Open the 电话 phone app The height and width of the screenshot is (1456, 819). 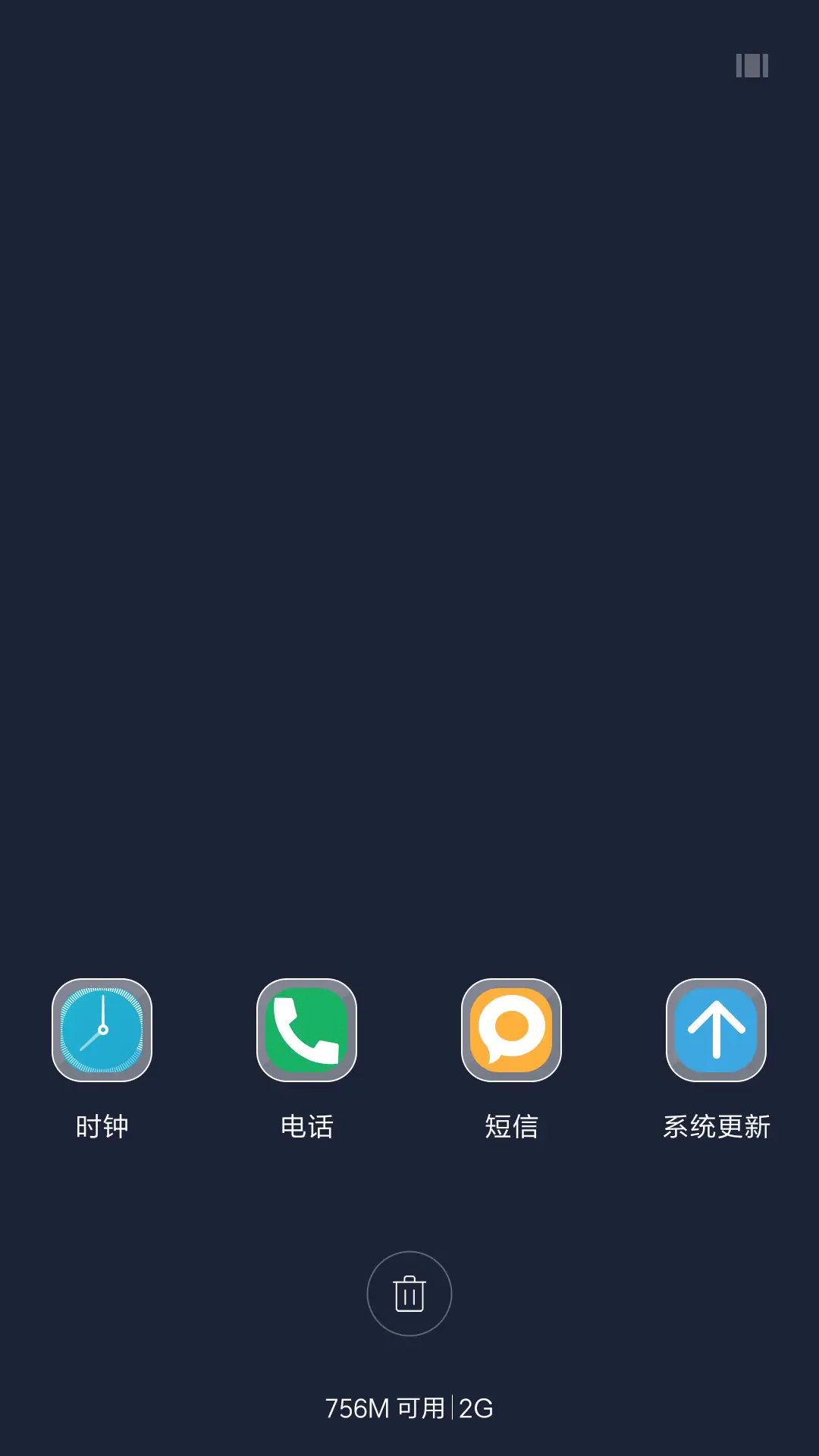[307, 1030]
